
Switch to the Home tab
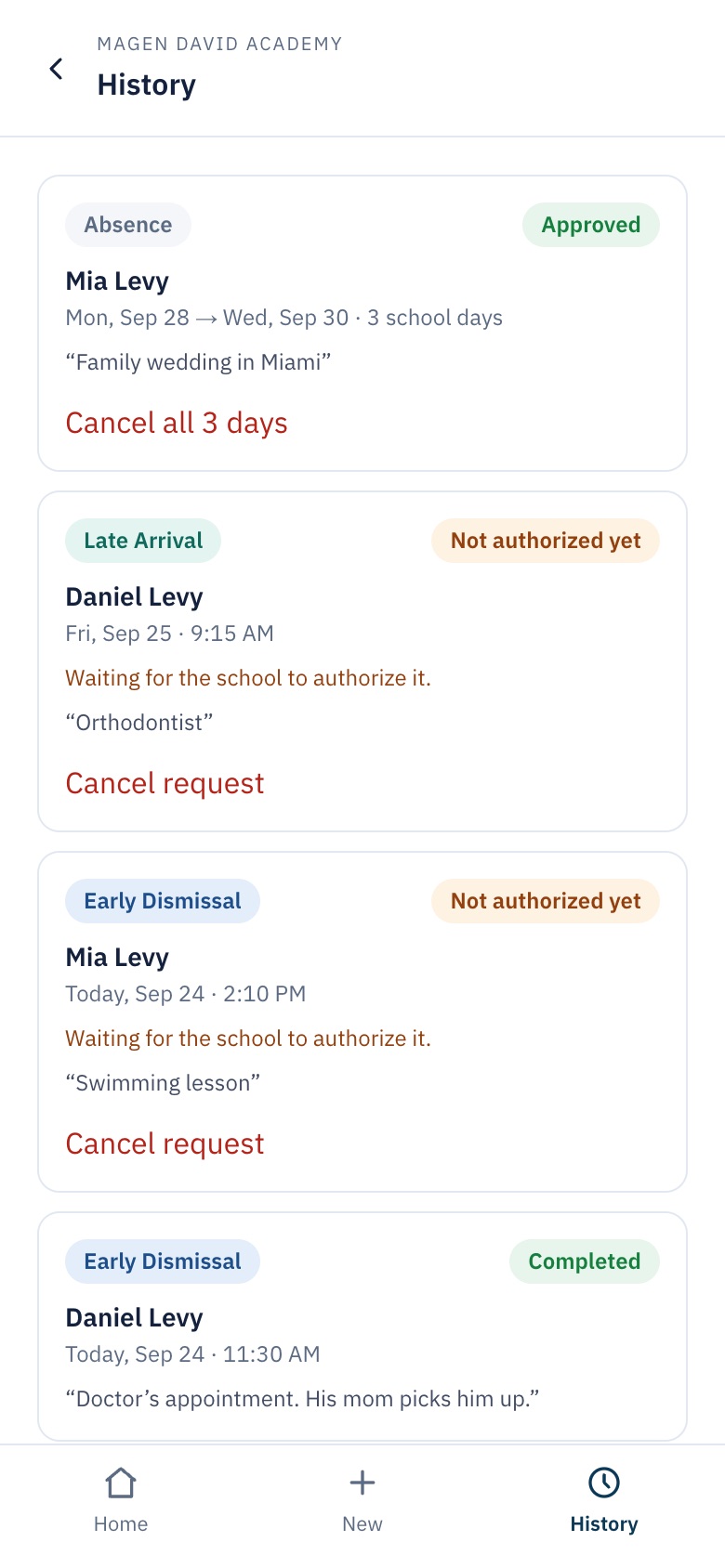(121, 1500)
